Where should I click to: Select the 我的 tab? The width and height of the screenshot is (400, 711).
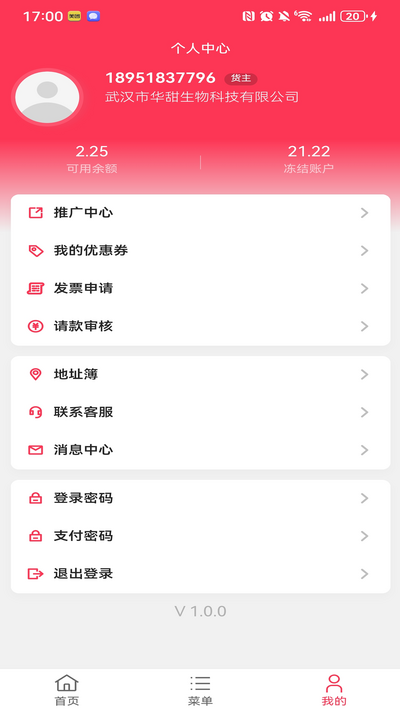[x=333, y=690]
